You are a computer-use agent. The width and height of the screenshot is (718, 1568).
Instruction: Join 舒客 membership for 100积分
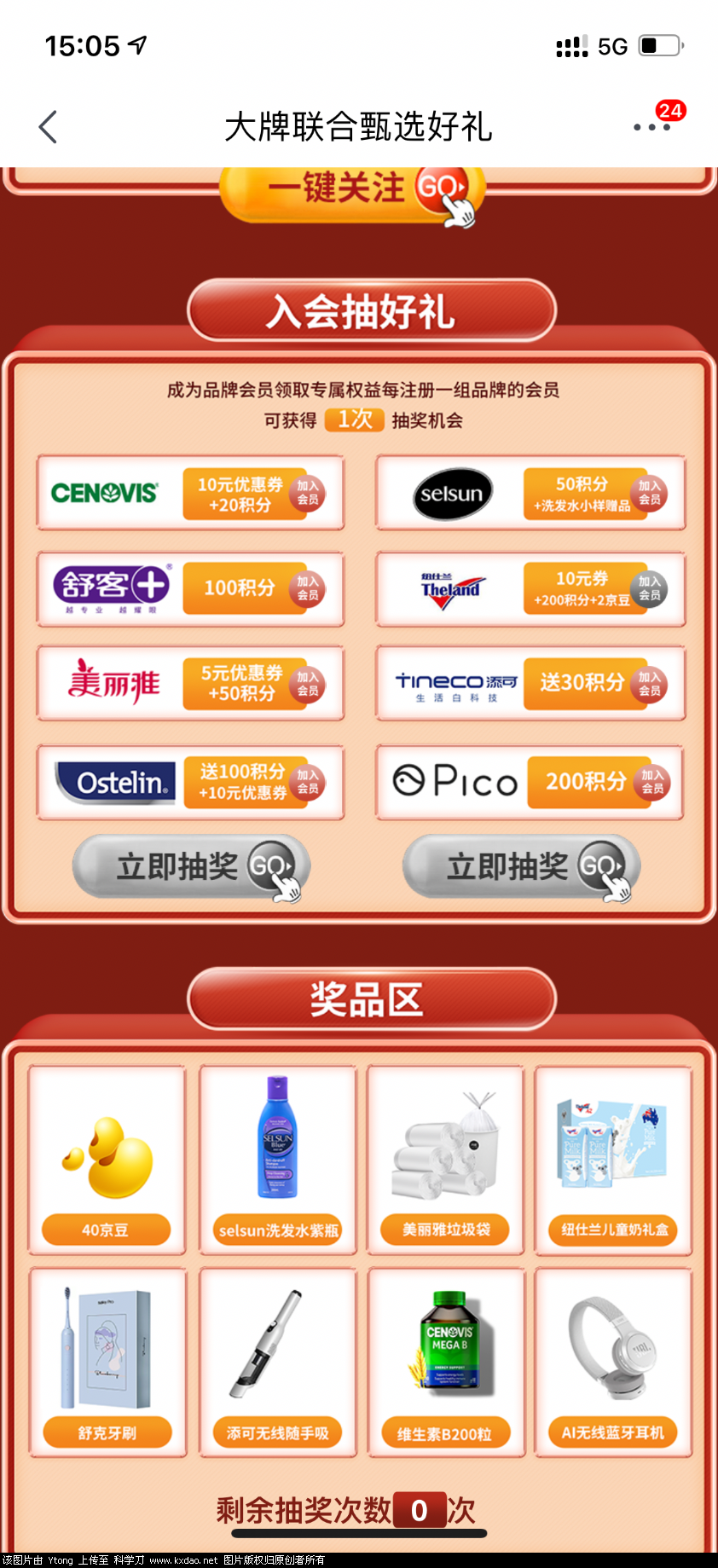[308, 588]
